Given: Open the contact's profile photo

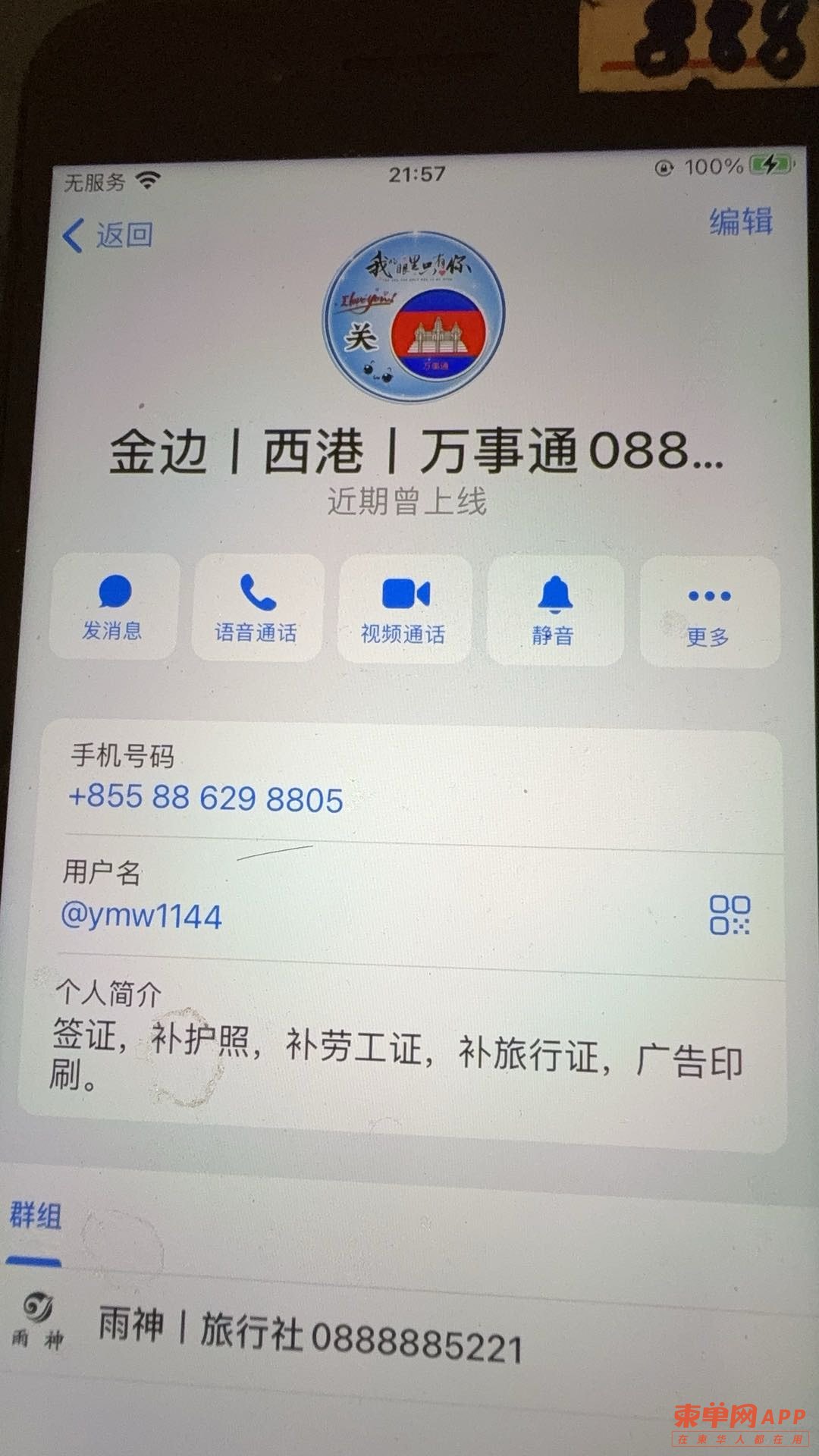Looking at the screenshot, I should (415, 316).
